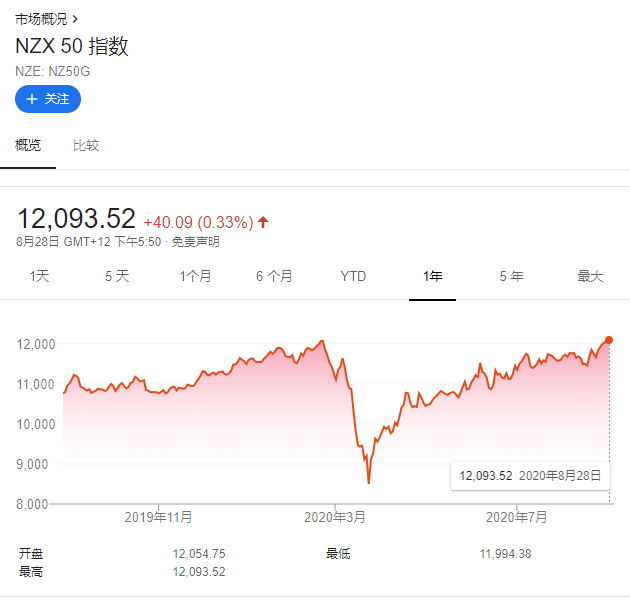The image size is (630, 601).
Task: Show the 最大 chart range
Action: click(590, 276)
